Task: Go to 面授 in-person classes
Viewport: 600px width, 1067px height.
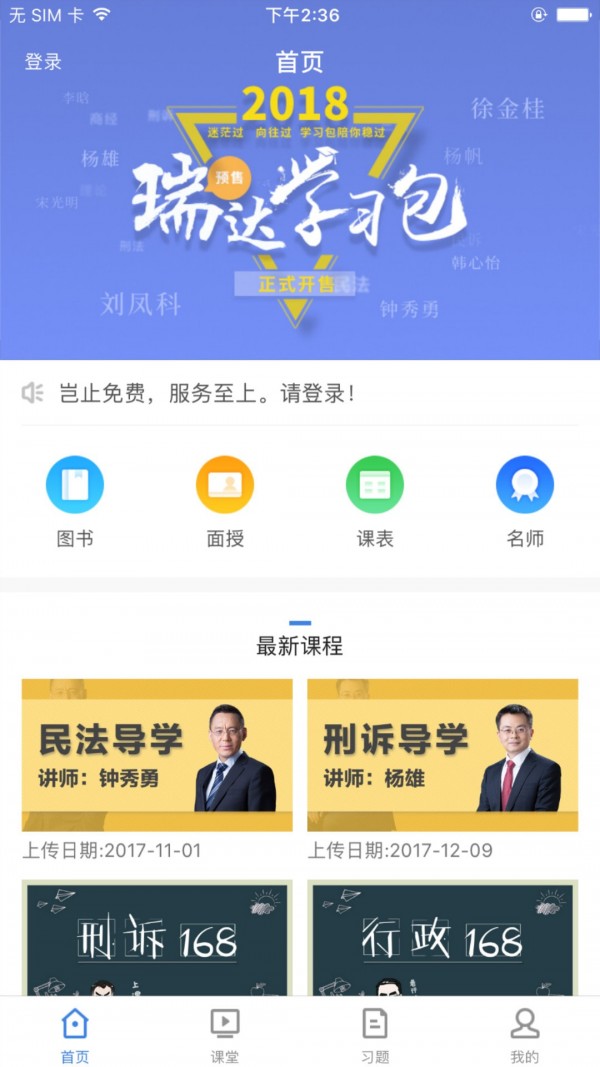Action: pyautogui.click(x=225, y=502)
